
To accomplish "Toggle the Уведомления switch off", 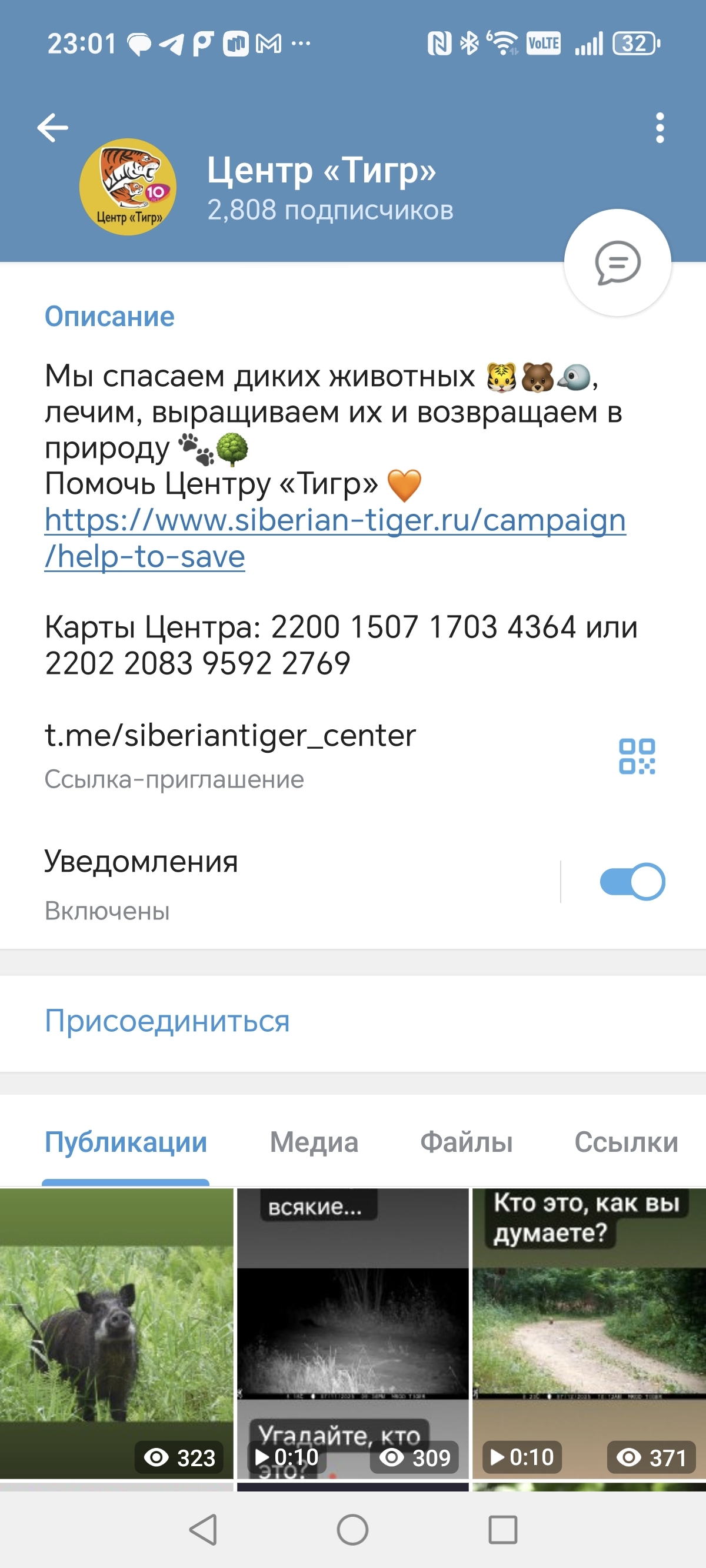I will (x=632, y=881).
